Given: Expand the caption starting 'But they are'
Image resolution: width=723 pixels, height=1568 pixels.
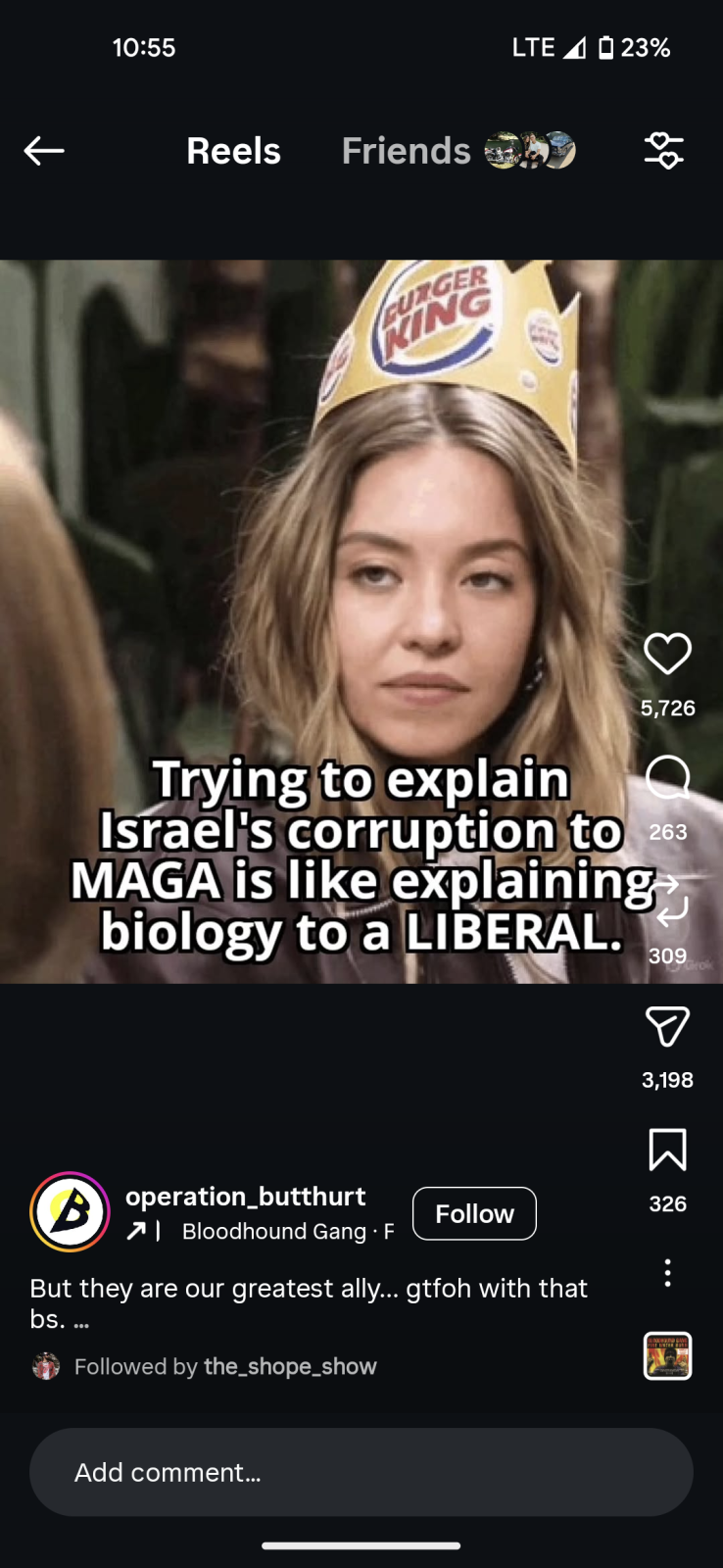Looking at the screenshot, I should (81, 1321).
